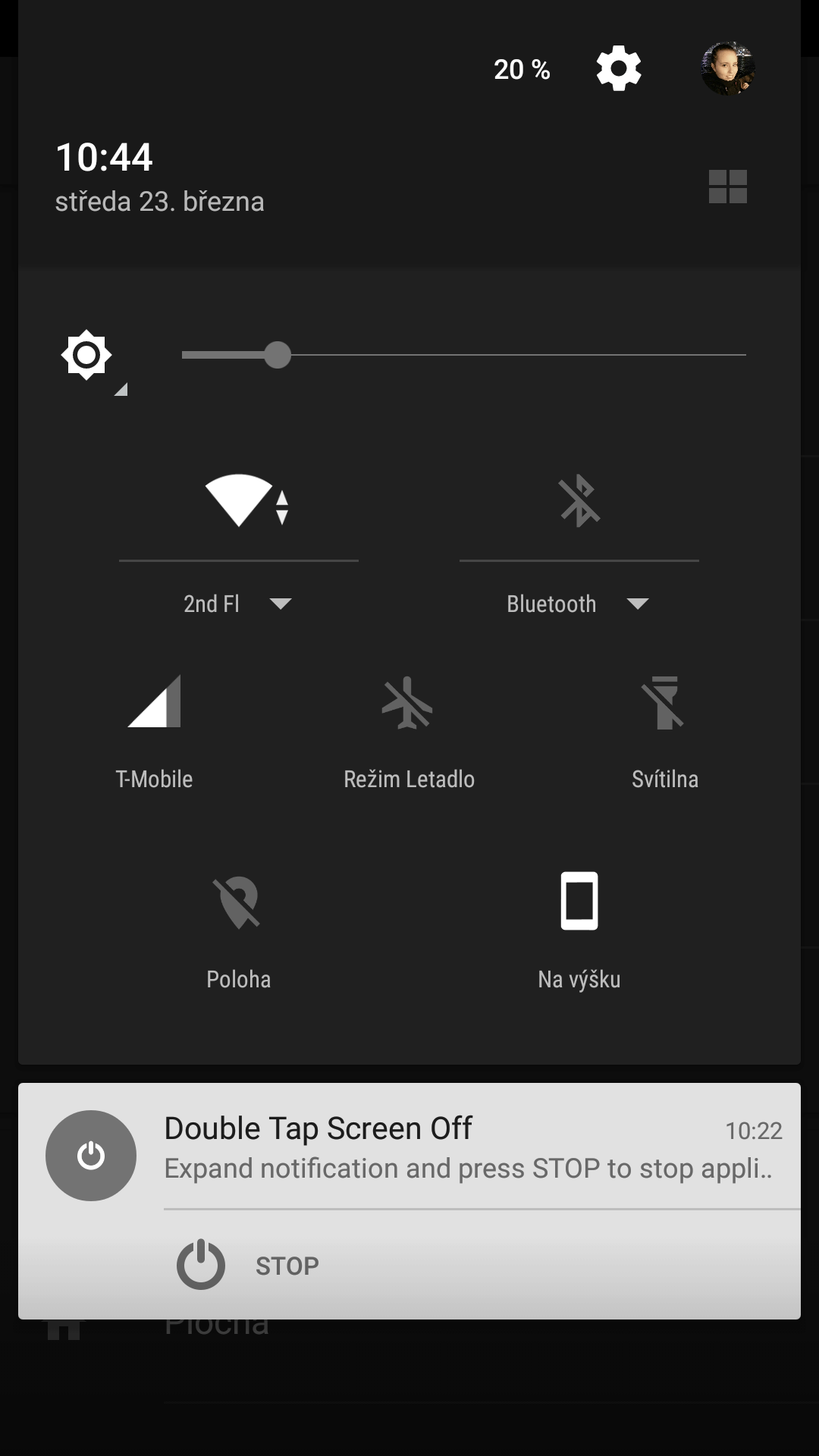Tap the time 10:44 to open clock
Image resolution: width=819 pixels, height=1456 pixels.
(x=104, y=157)
